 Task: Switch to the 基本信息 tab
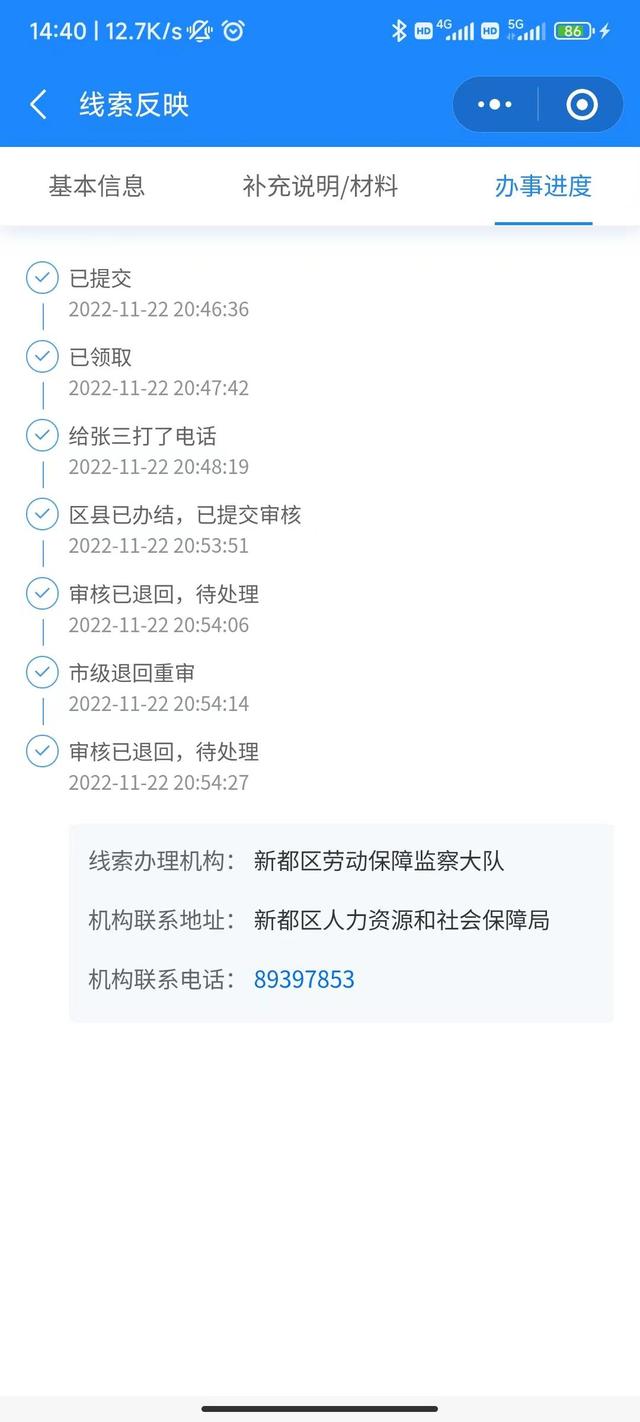coord(97,186)
